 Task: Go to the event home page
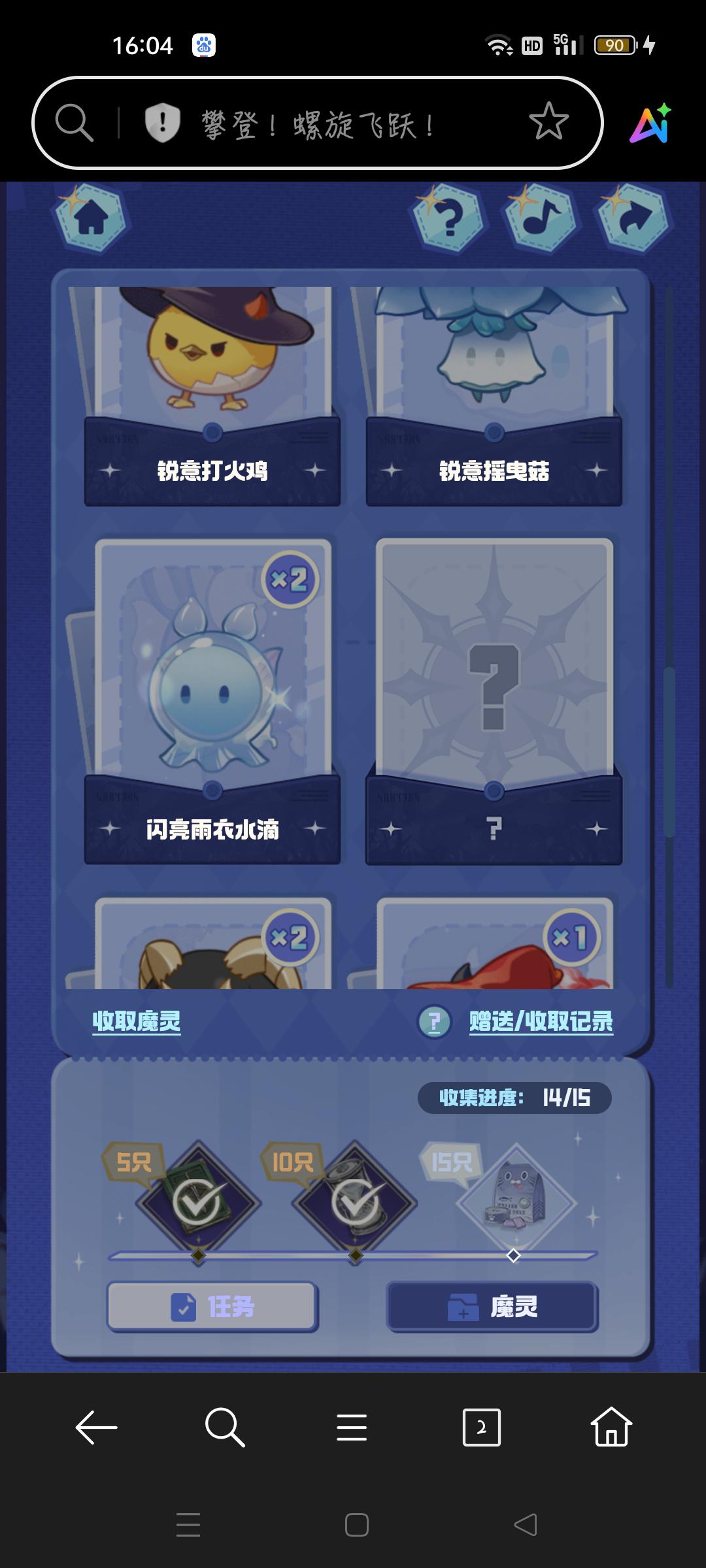click(91, 219)
